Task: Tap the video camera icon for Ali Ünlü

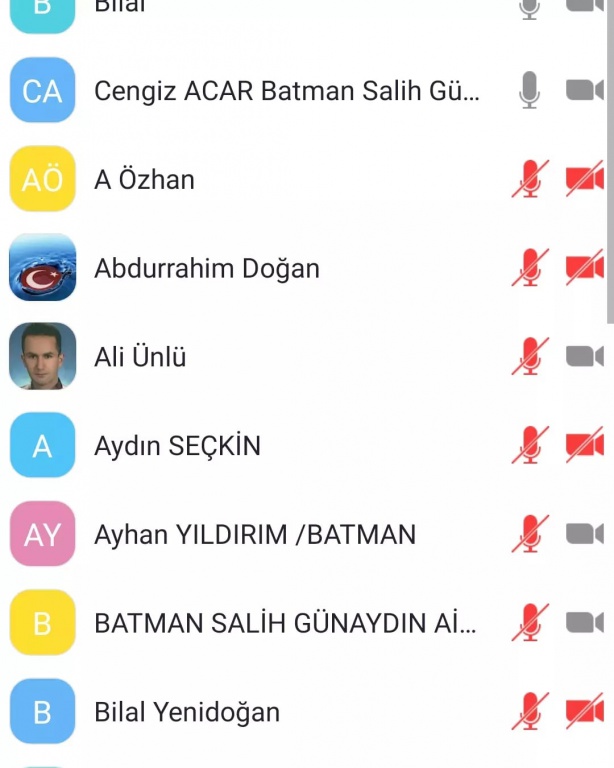Action: 585,357
